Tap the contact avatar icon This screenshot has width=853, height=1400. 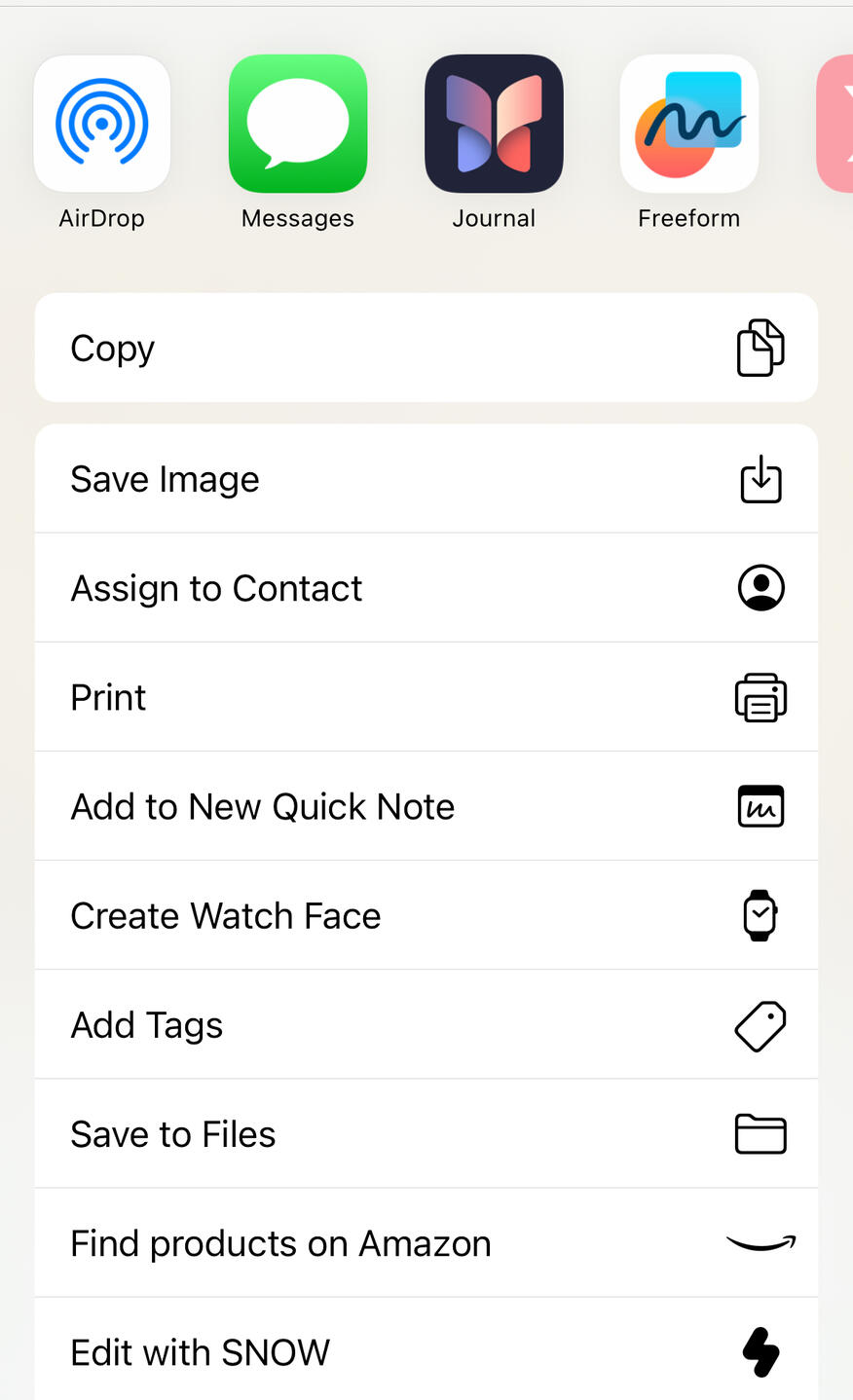[760, 588]
